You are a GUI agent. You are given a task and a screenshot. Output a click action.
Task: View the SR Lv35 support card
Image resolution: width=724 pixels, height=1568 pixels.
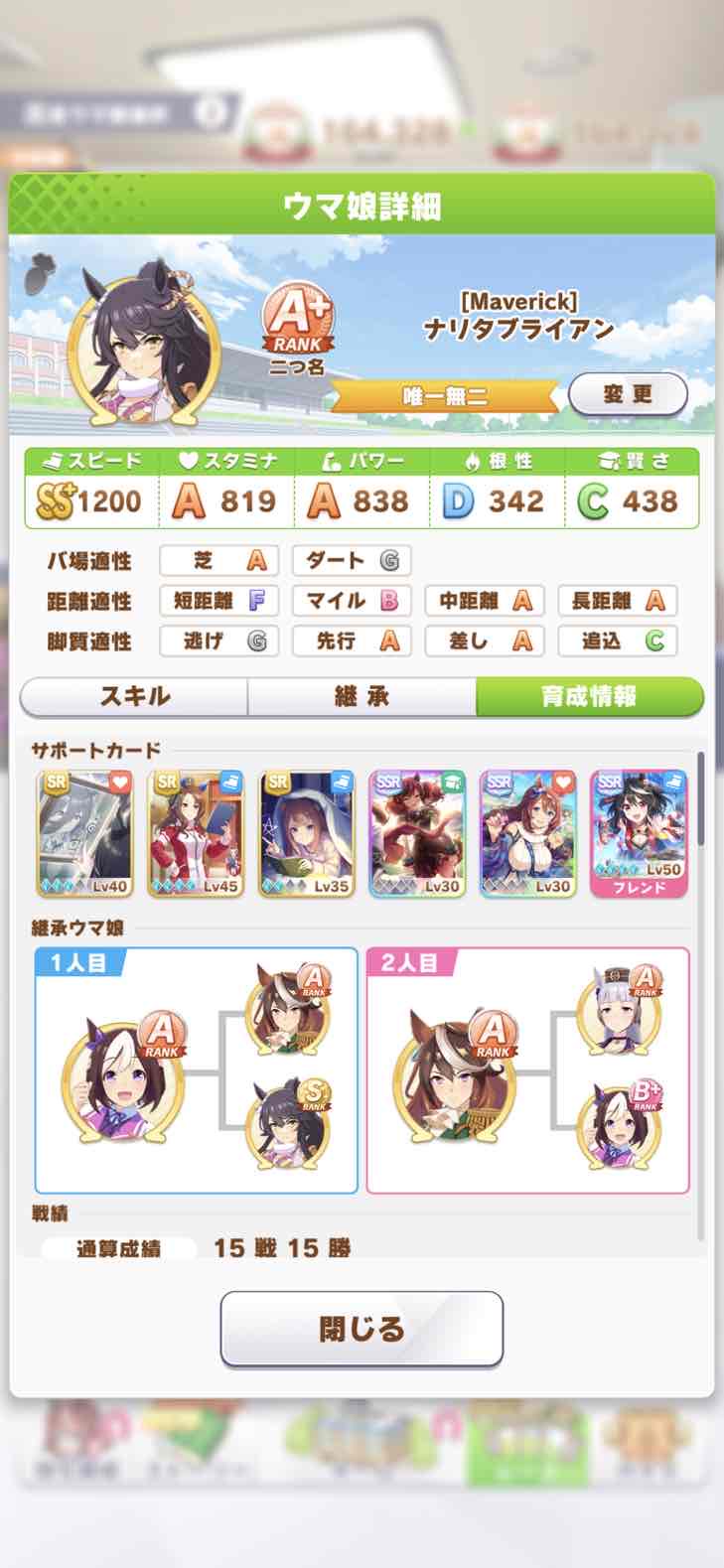(x=306, y=833)
